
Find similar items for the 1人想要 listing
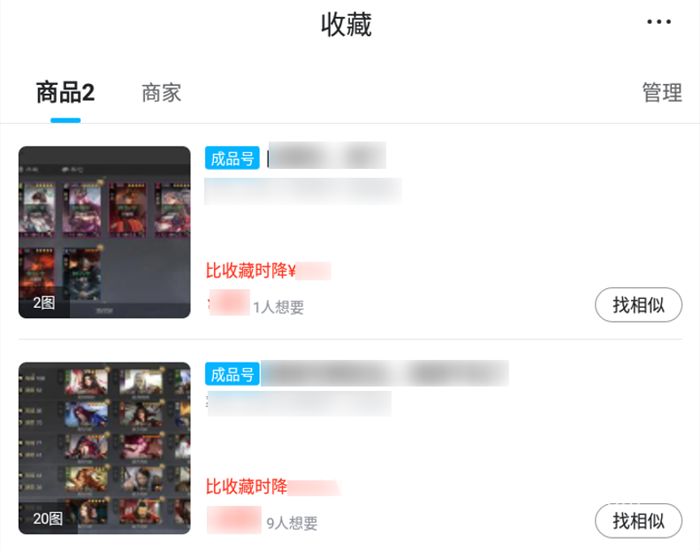[638, 305]
